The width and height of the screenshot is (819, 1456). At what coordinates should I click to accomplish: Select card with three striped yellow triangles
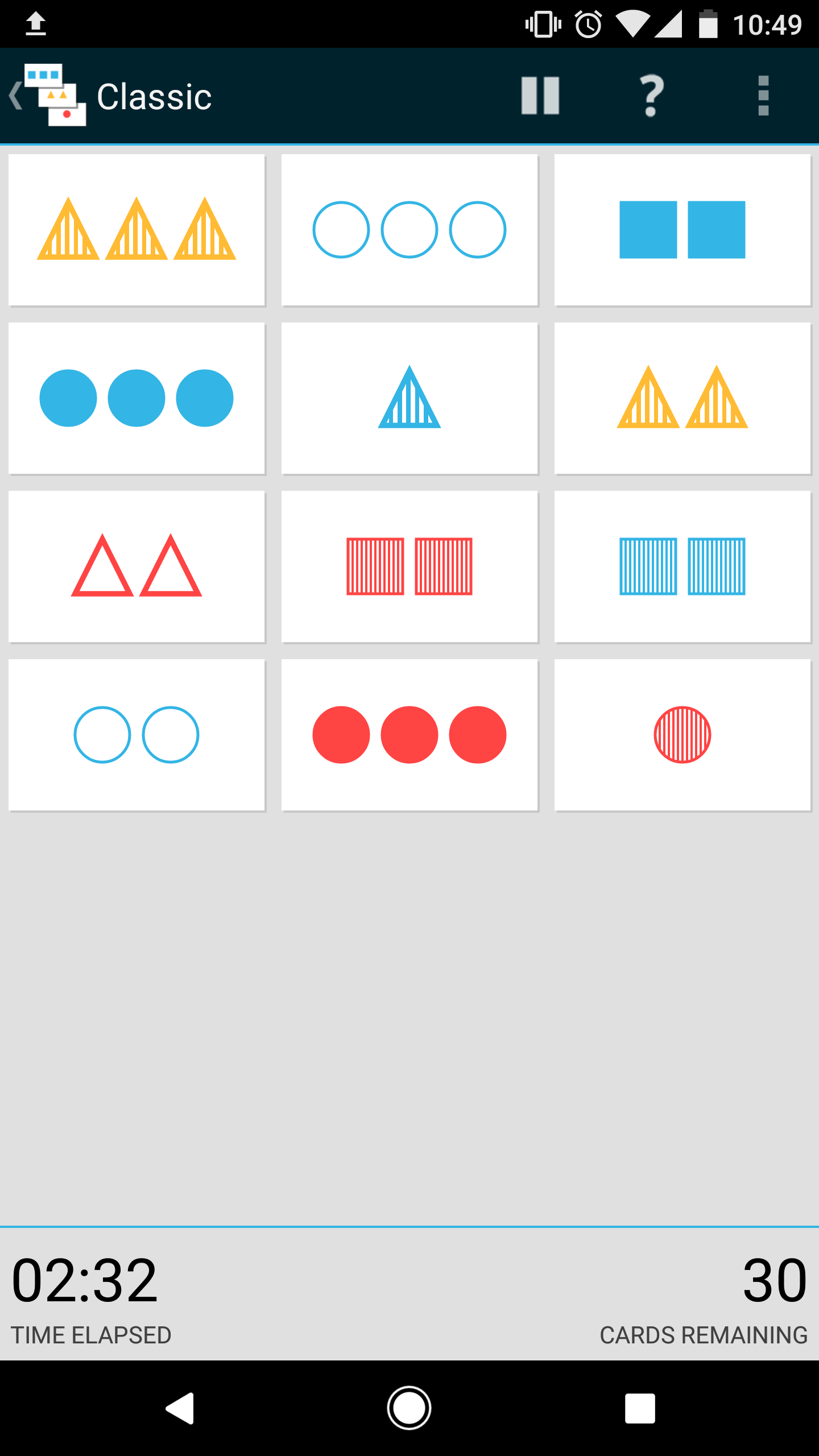click(x=136, y=230)
